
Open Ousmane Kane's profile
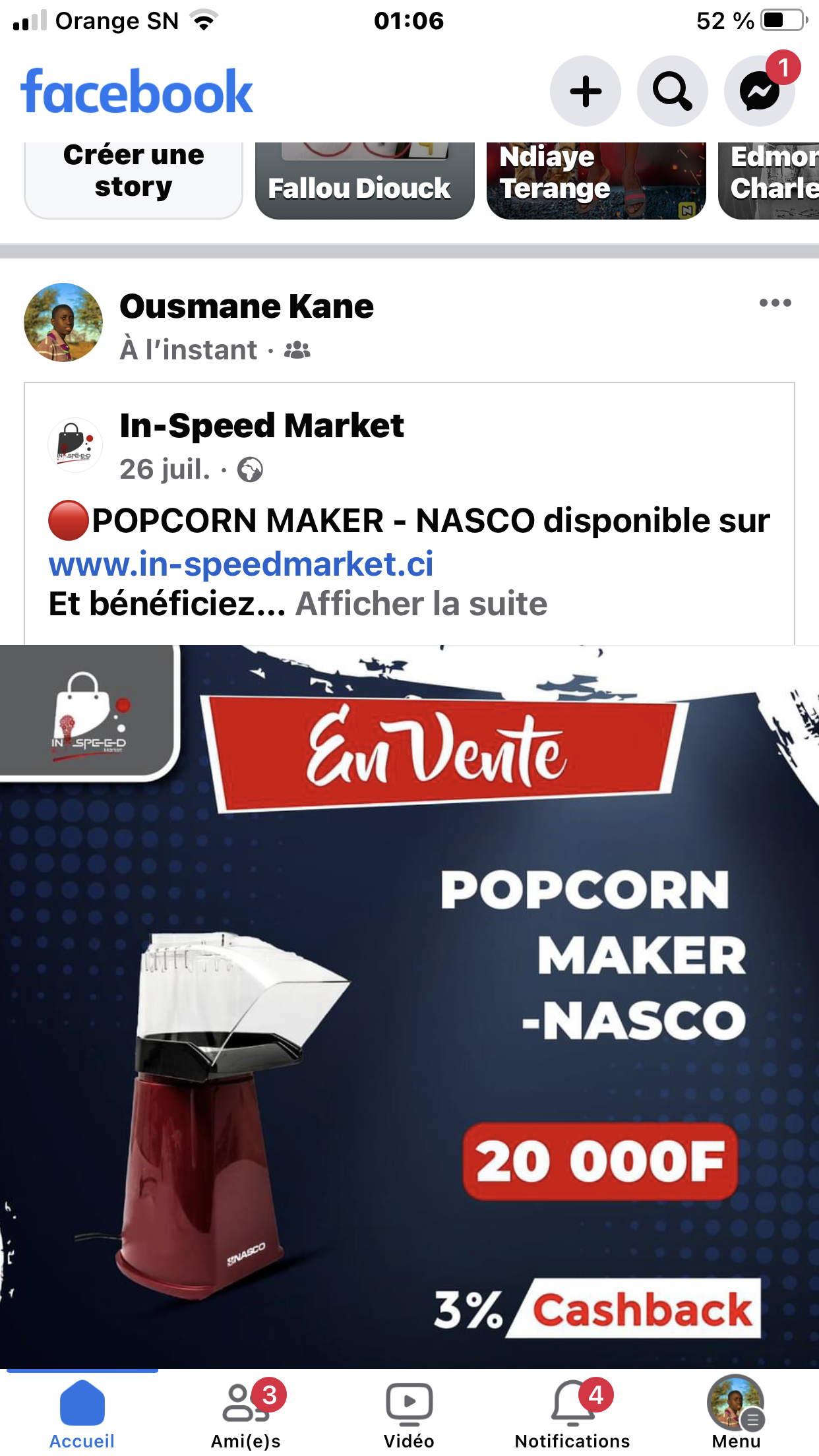click(247, 307)
